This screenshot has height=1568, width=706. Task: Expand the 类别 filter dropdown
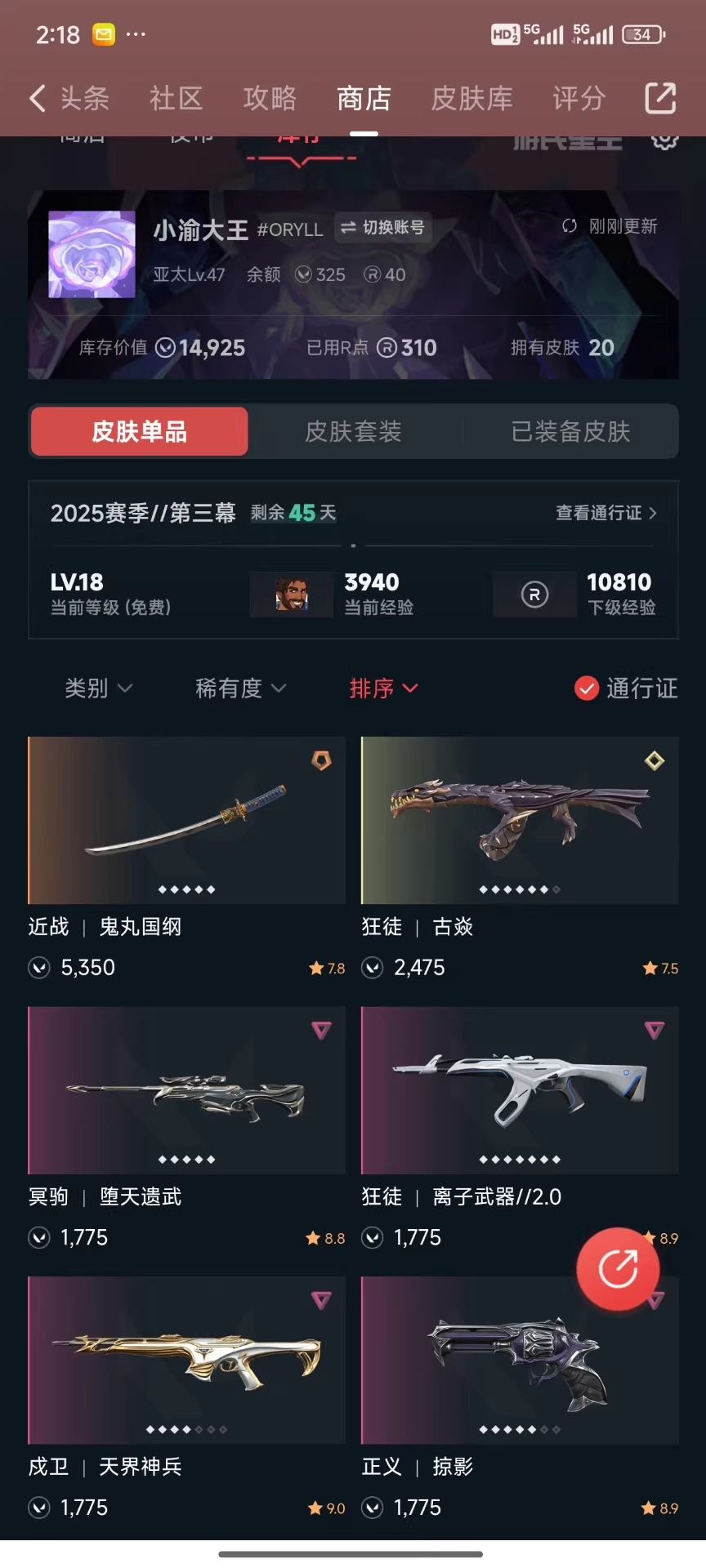(x=98, y=688)
